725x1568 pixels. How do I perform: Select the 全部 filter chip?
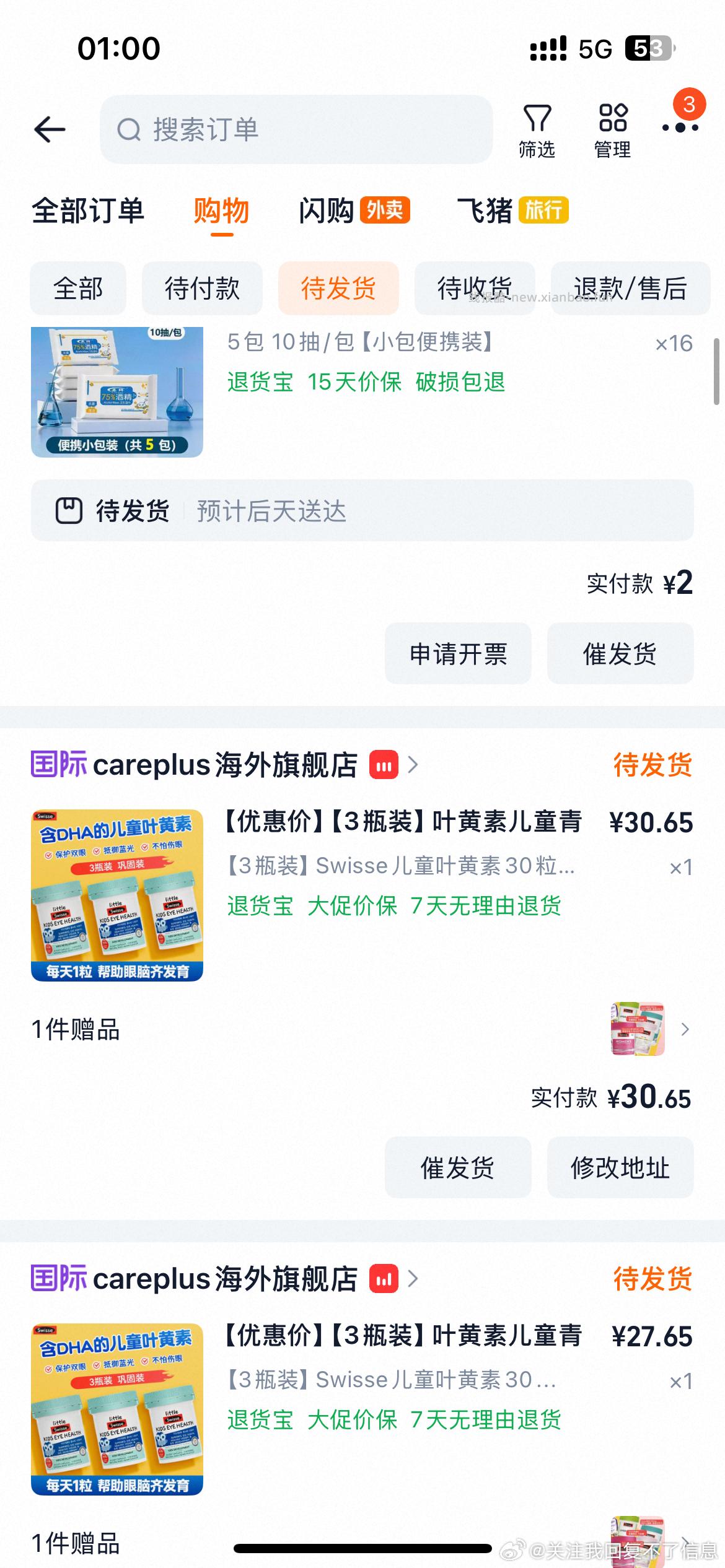(x=78, y=288)
